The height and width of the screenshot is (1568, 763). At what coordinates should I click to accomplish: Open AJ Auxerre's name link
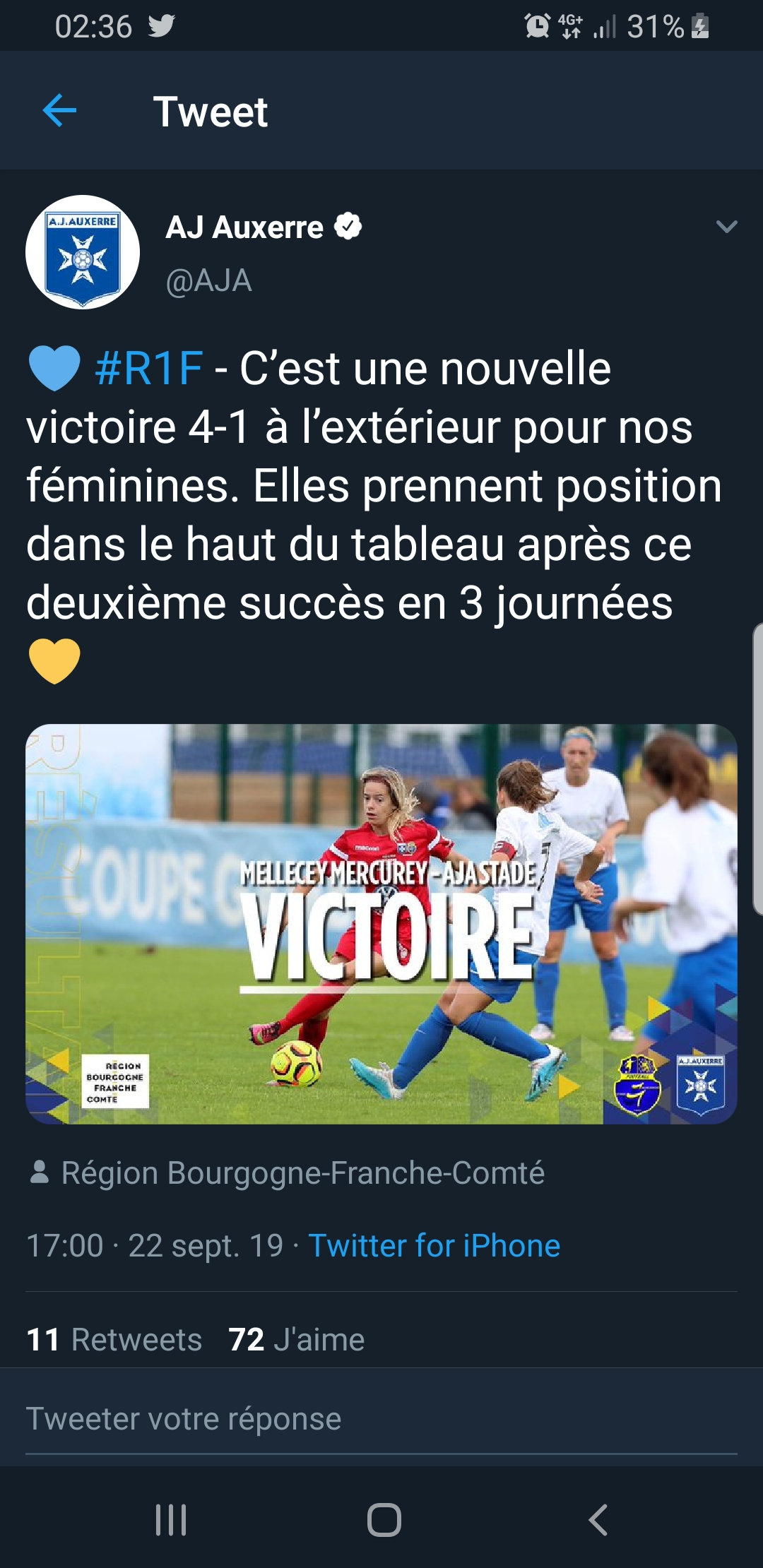244,227
